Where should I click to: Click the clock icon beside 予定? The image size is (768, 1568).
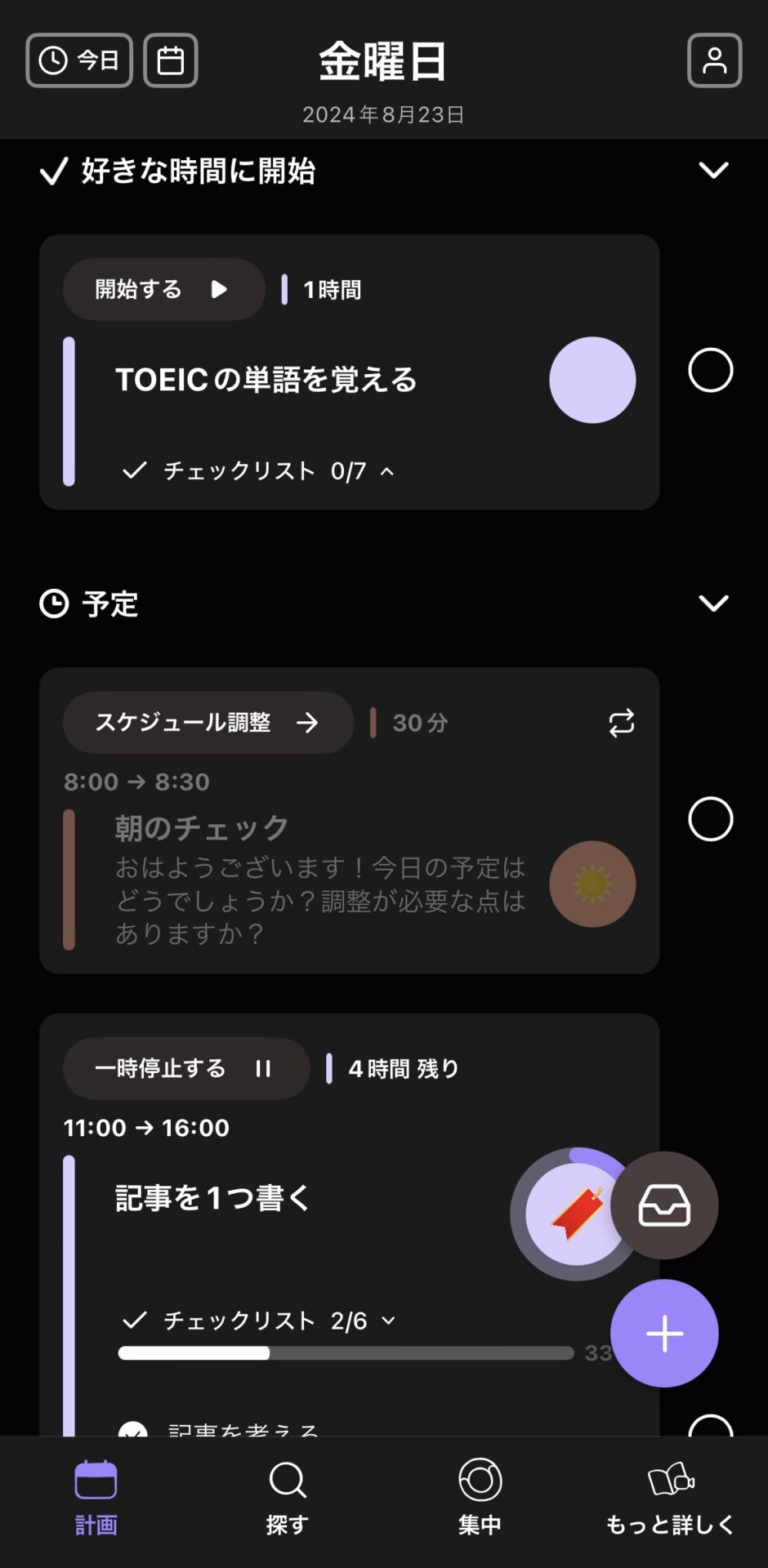pyautogui.click(x=54, y=603)
